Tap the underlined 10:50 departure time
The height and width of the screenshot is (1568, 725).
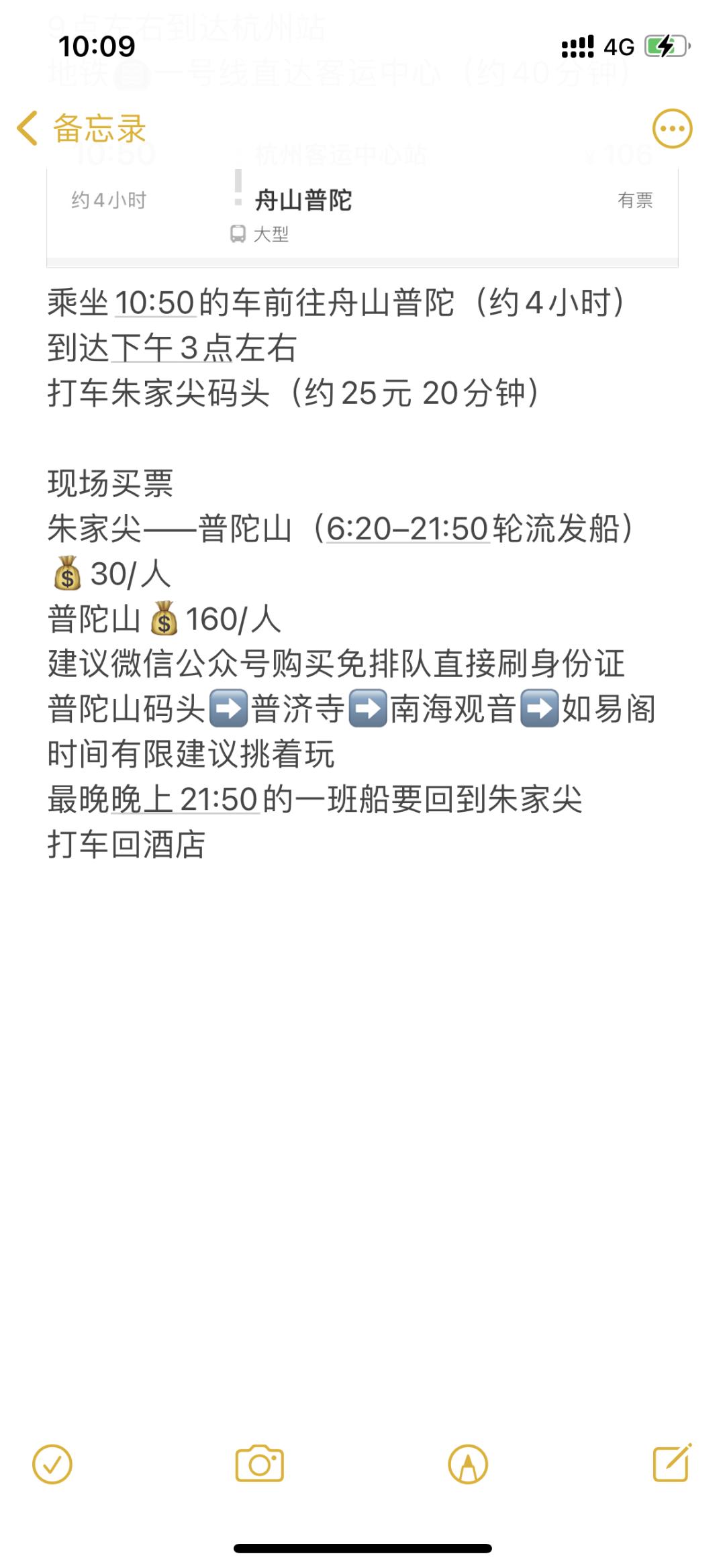click(155, 303)
